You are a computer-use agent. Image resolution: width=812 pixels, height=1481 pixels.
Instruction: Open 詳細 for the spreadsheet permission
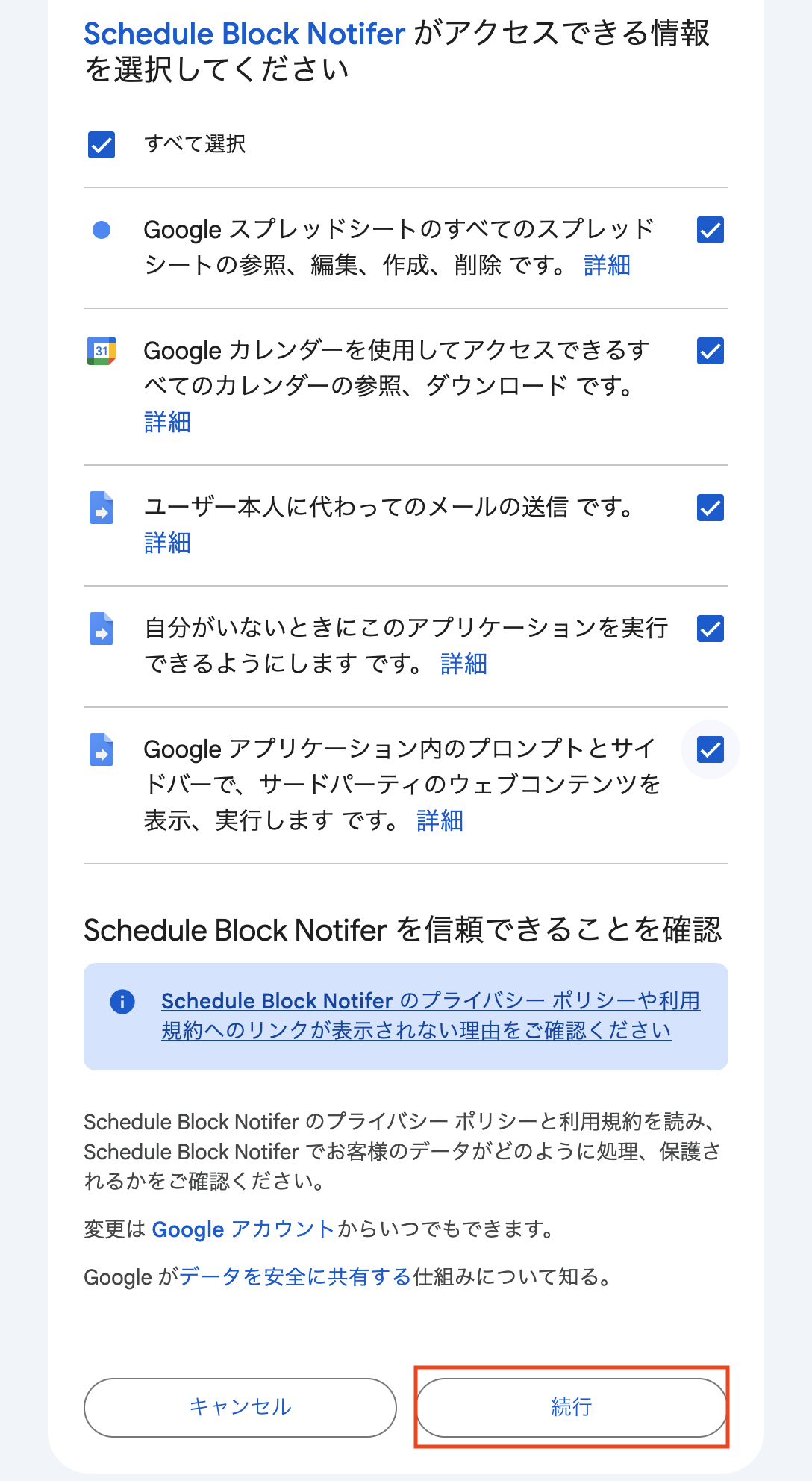click(x=606, y=266)
